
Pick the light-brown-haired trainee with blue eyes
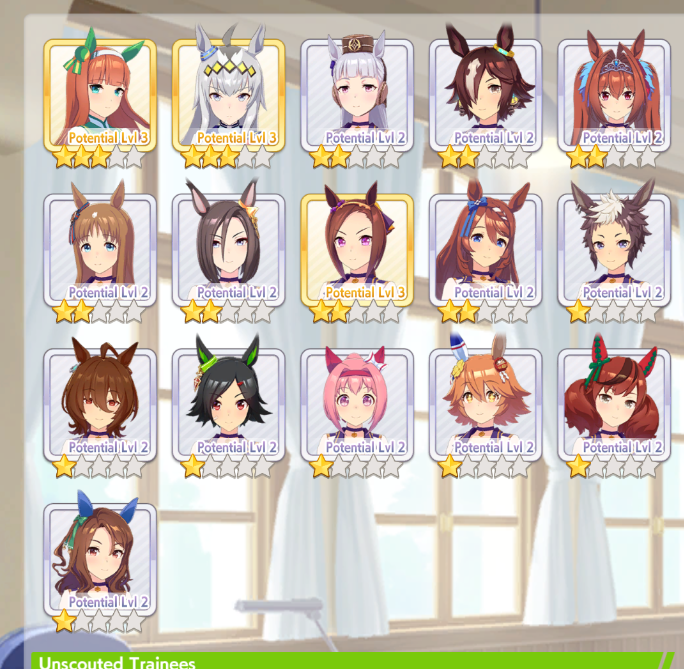pyautogui.click(x=100, y=251)
